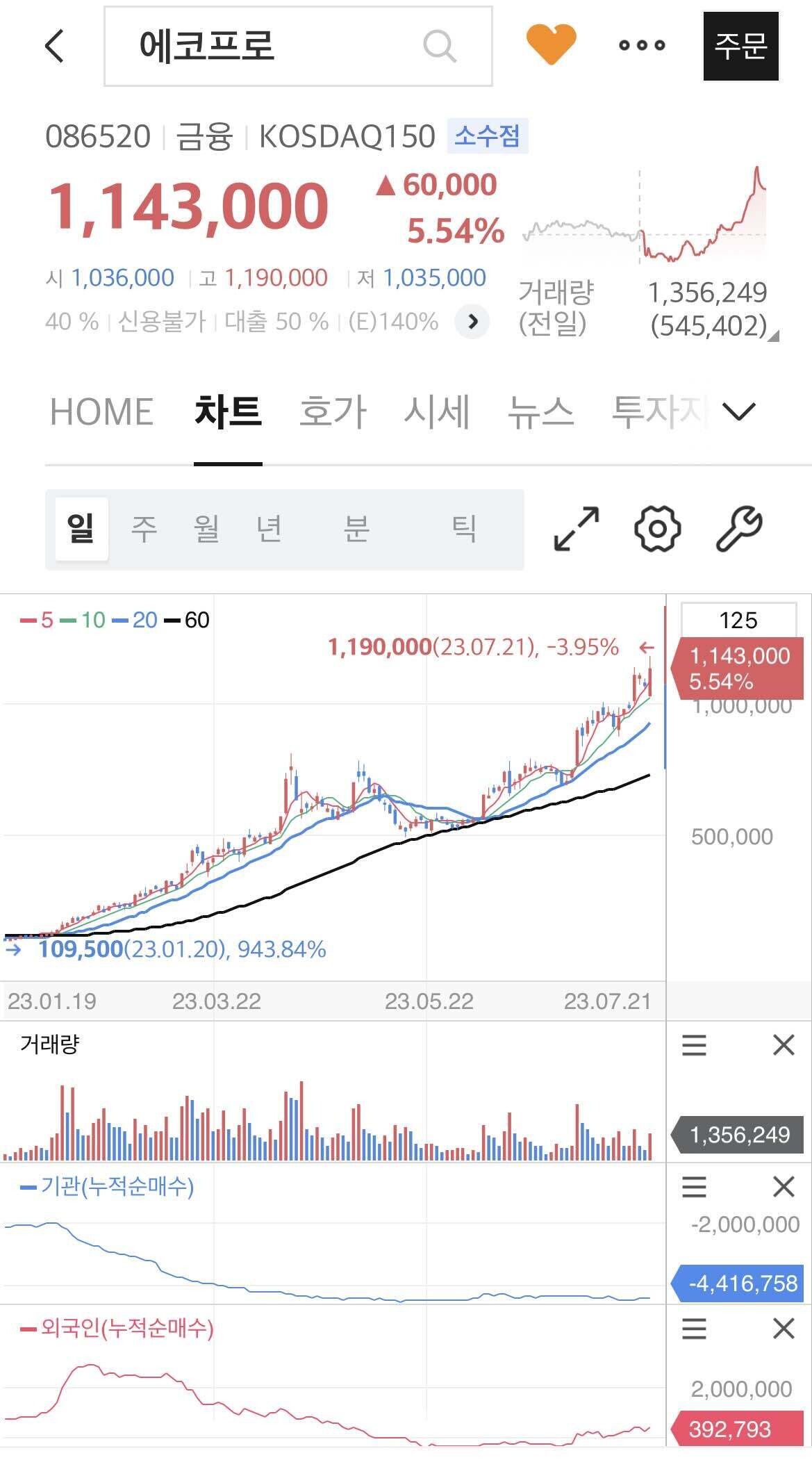Viewport: 812px width, 1460px height.
Task: Switch to the 뉴스 tab
Action: coord(538,411)
